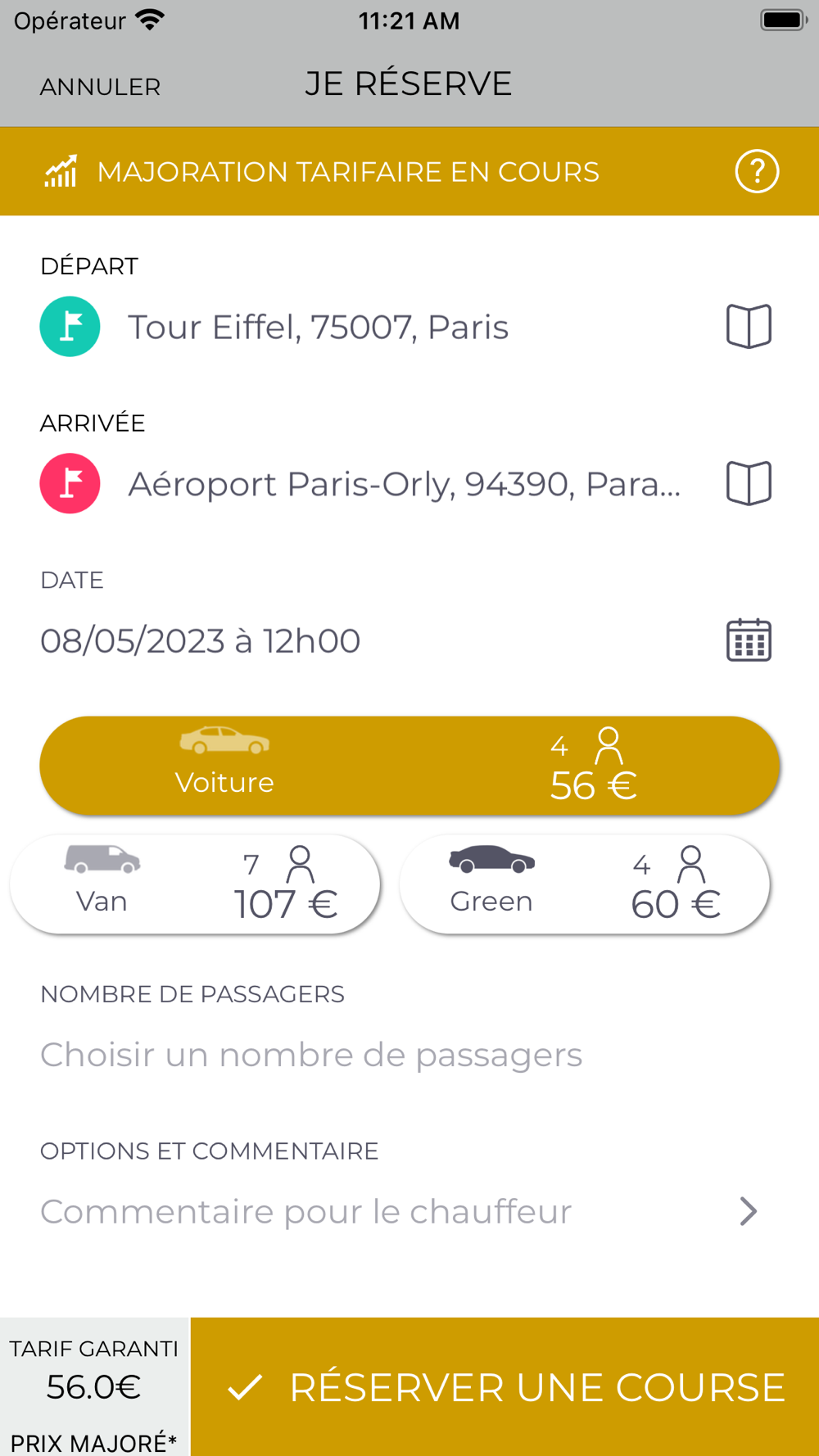Edit the Tour Eiffel departure address
The width and height of the screenshot is (819, 1456).
[318, 327]
